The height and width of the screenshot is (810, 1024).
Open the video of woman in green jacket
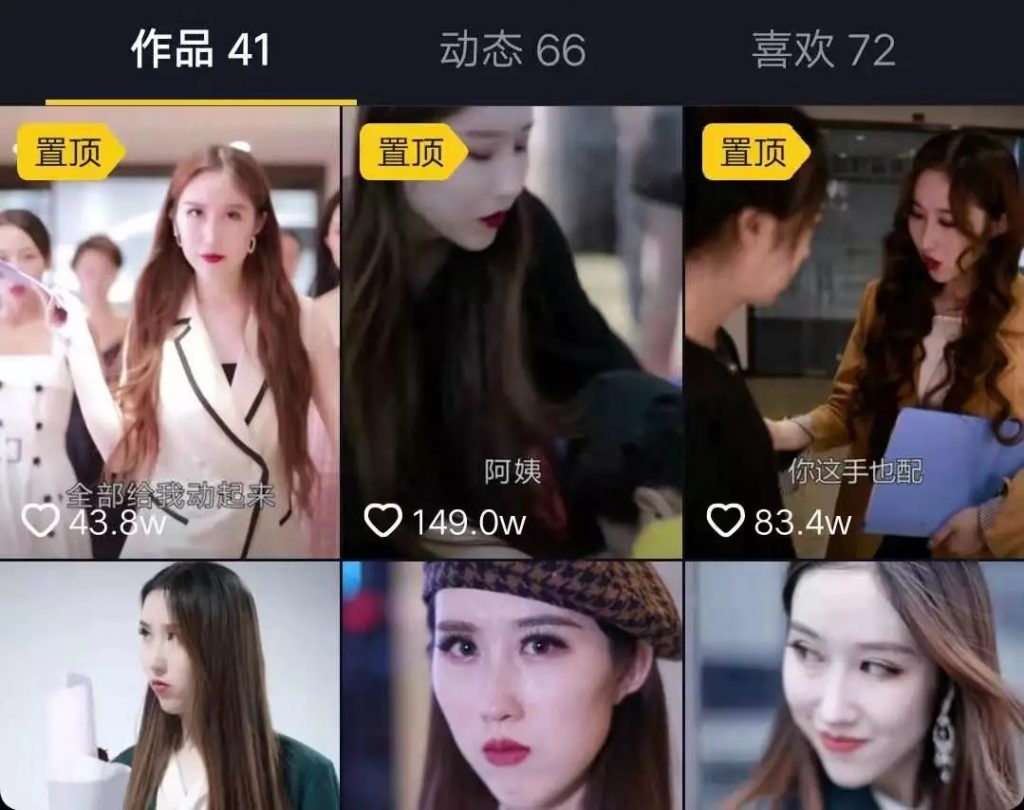pos(170,686)
